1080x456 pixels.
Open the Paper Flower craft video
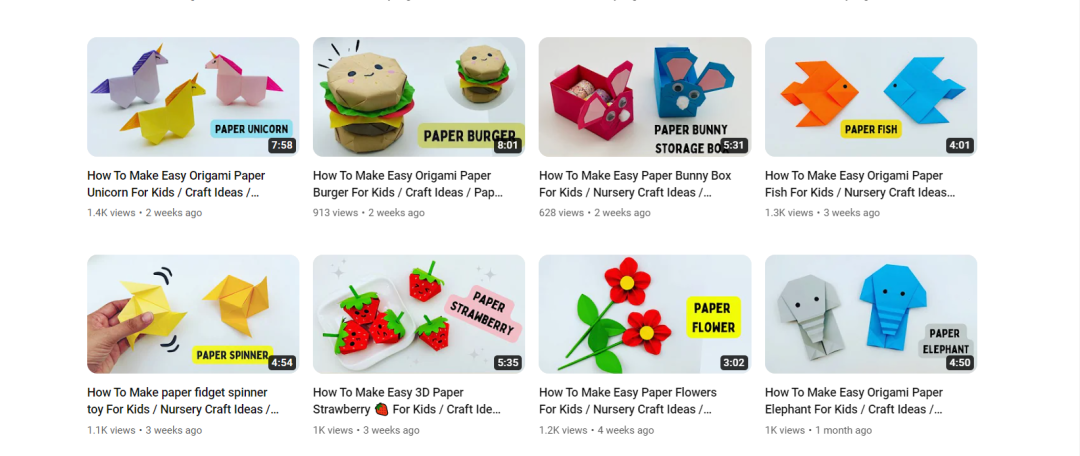coord(644,314)
